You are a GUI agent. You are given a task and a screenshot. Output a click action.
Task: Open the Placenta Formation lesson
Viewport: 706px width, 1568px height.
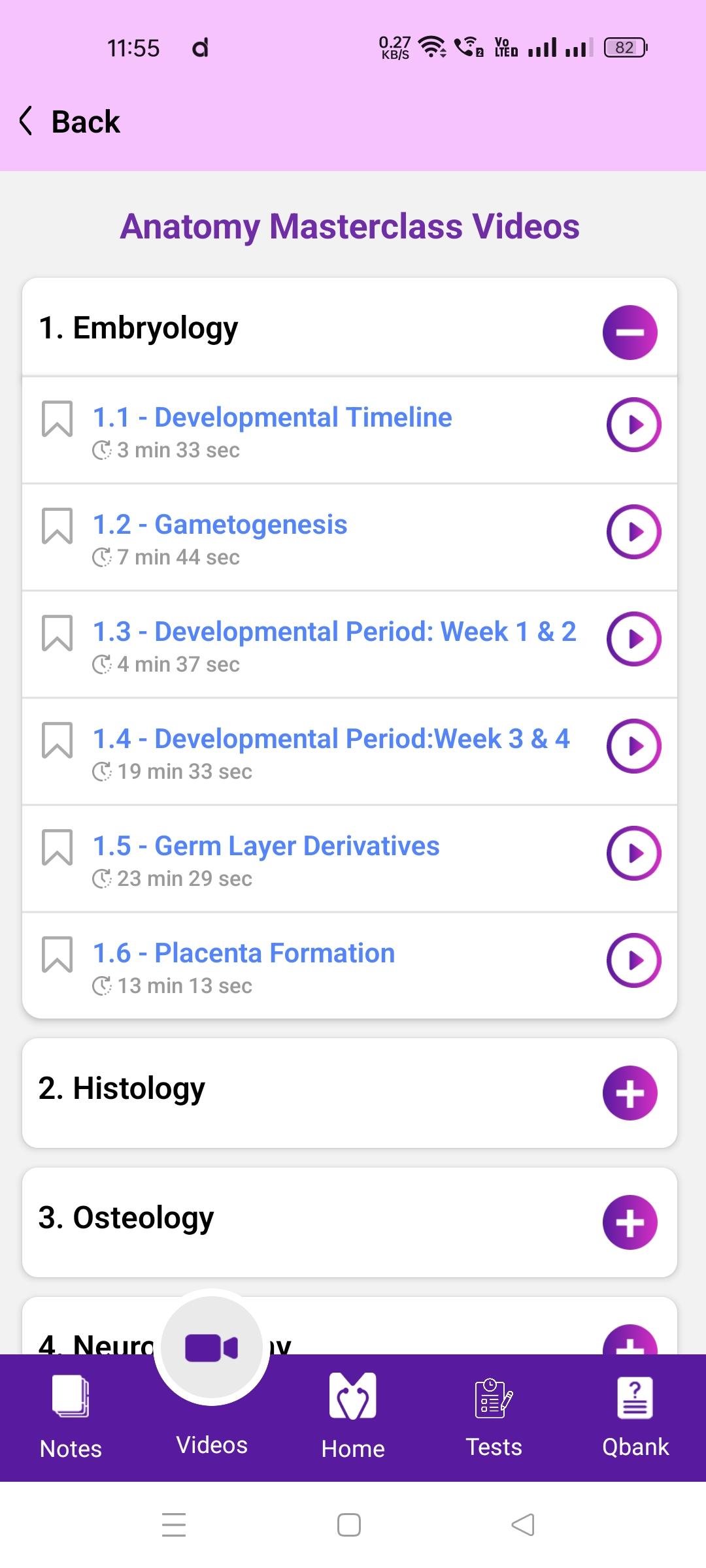(243, 953)
